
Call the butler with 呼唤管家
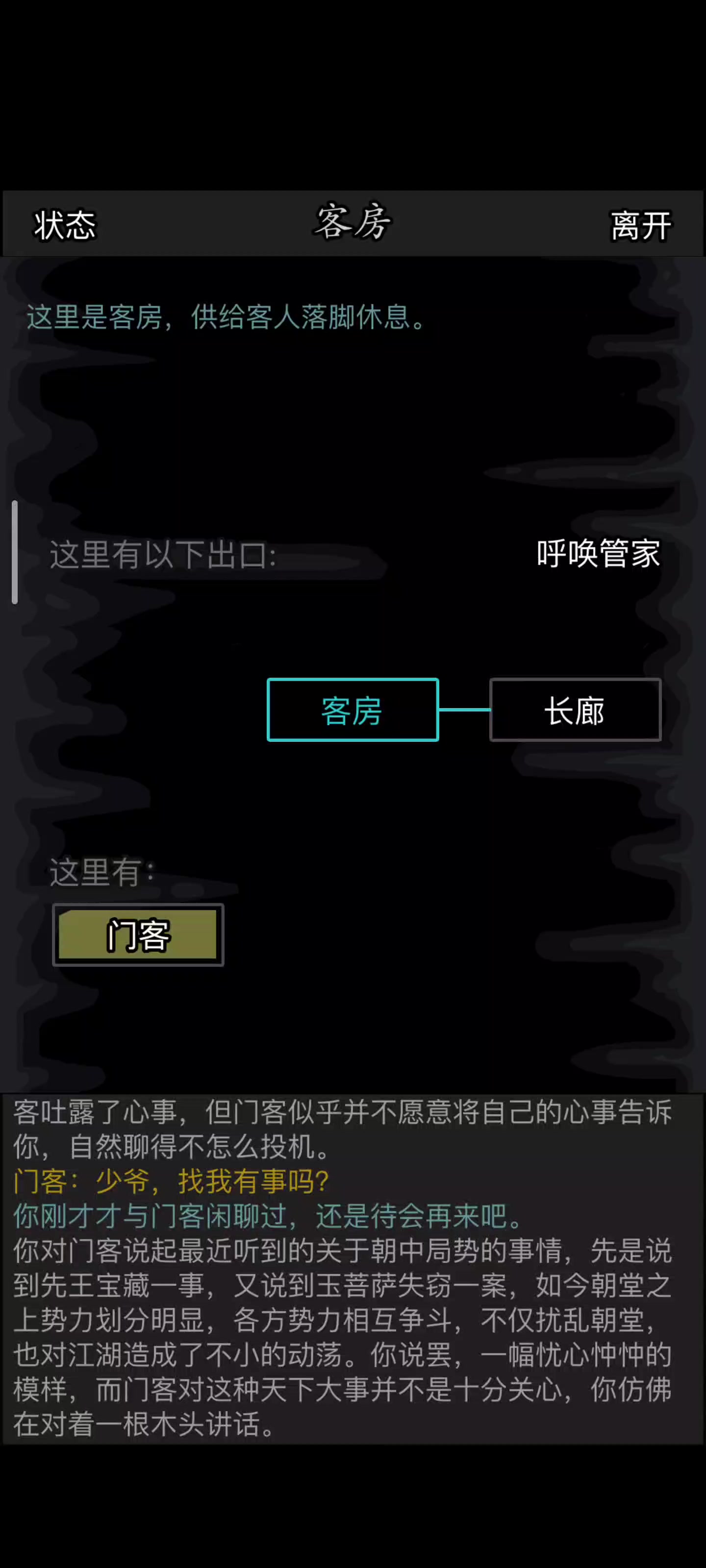(598, 554)
